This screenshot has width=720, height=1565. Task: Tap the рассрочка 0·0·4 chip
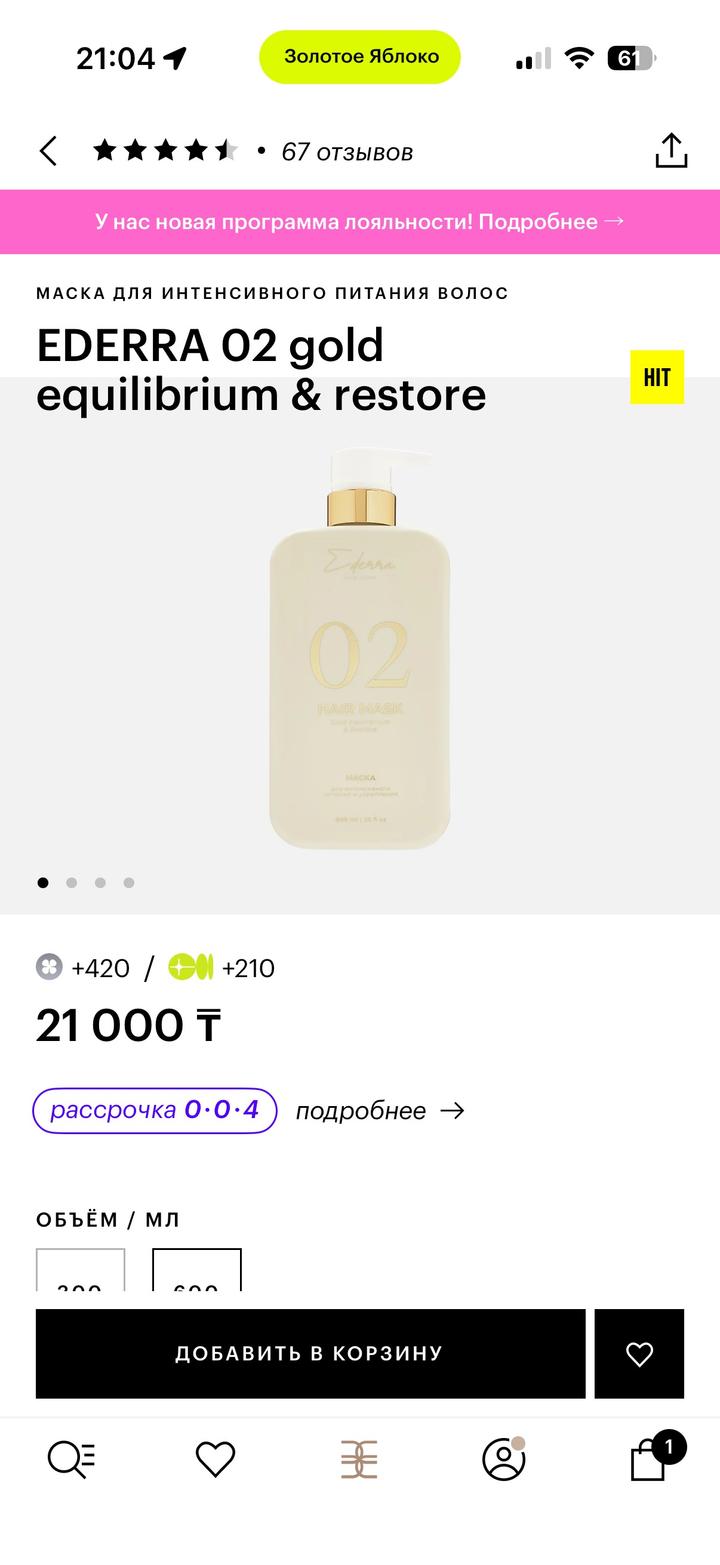pyautogui.click(x=155, y=1110)
